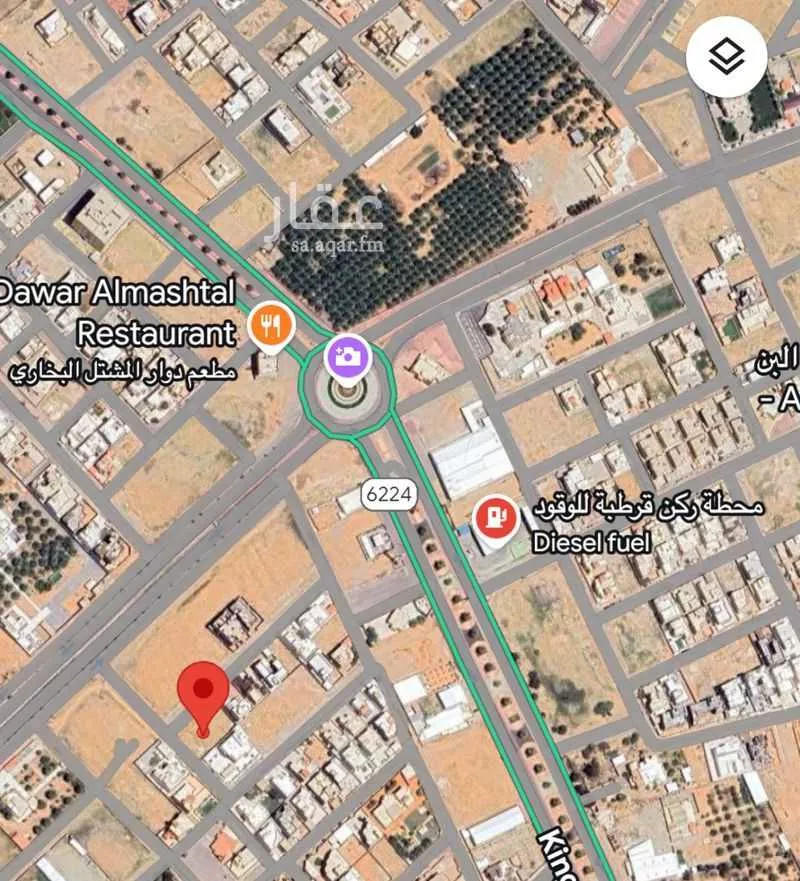Select the Dawar Almashtal Restaurant marker
Image resolution: width=800 pixels, height=881 pixels.
click(x=270, y=325)
